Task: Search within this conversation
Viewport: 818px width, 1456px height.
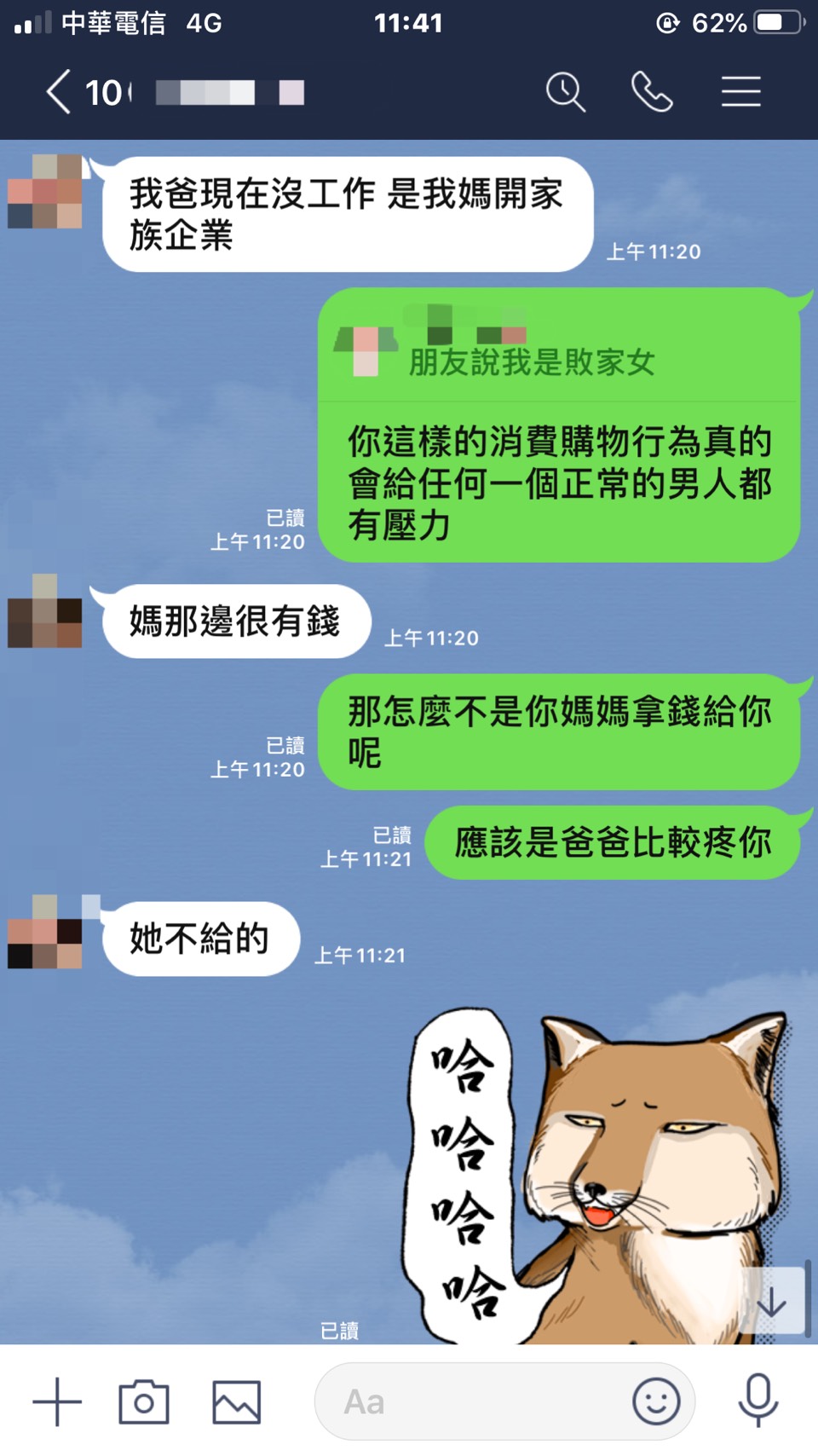Action: tap(566, 92)
